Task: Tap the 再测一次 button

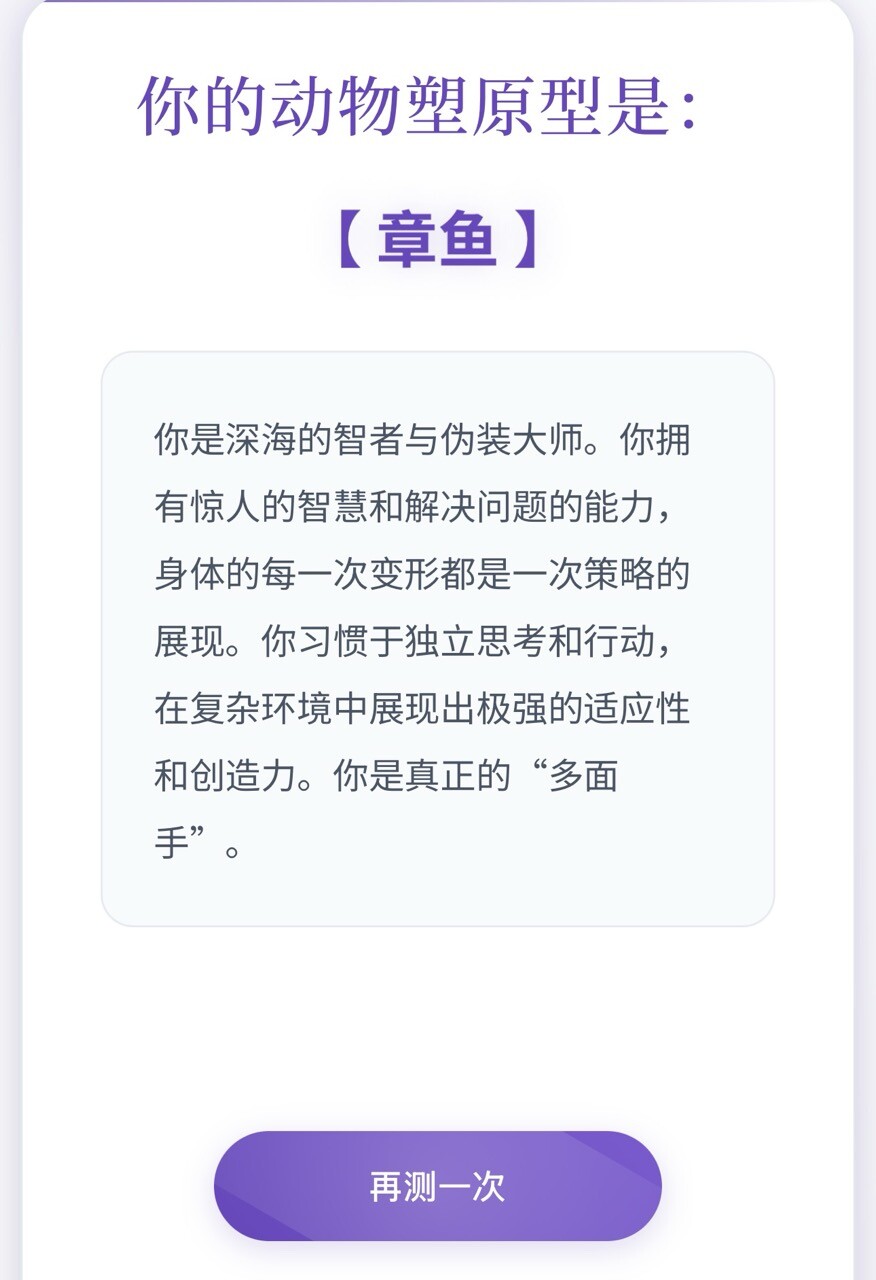Action: coord(437,1186)
